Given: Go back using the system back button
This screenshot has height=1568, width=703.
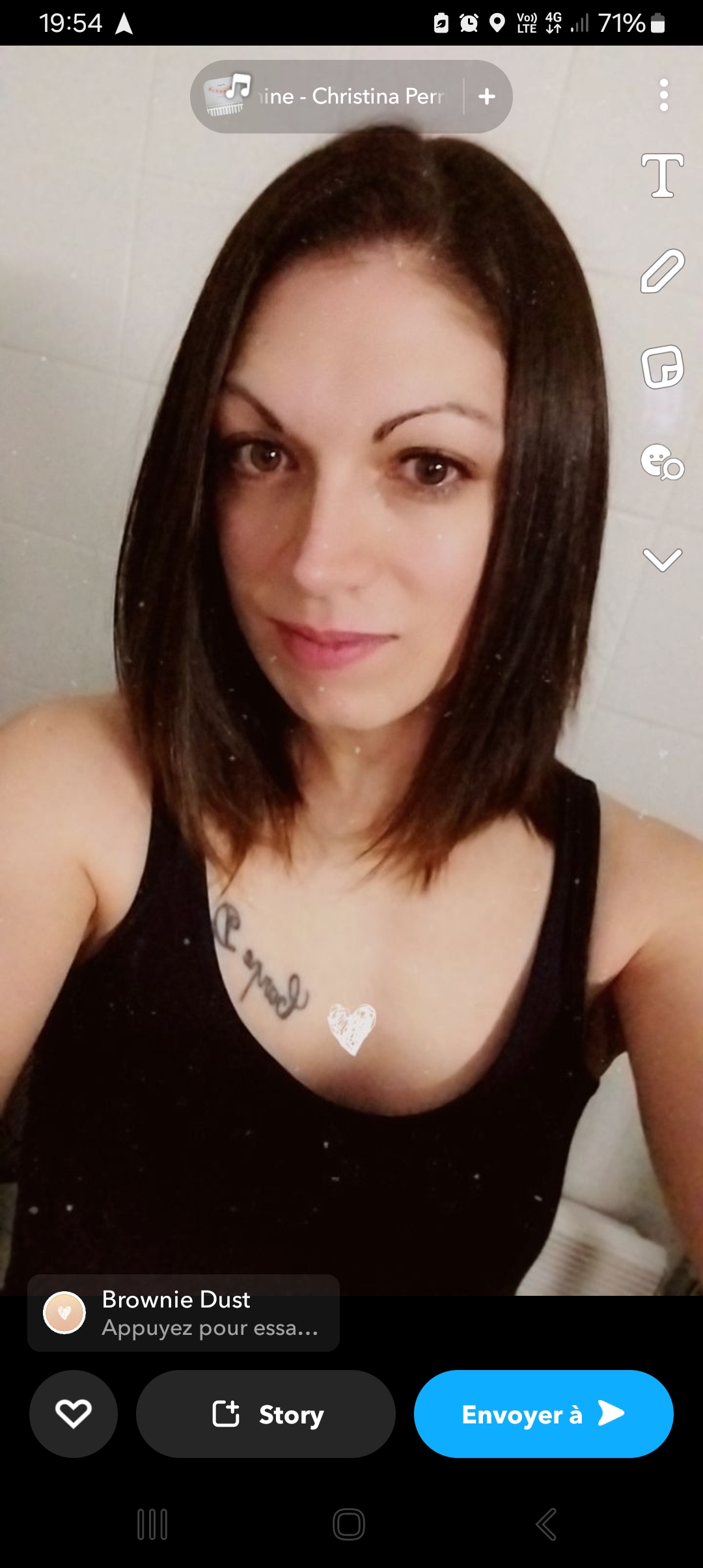Looking at the screenshot, I should 545,1524.
